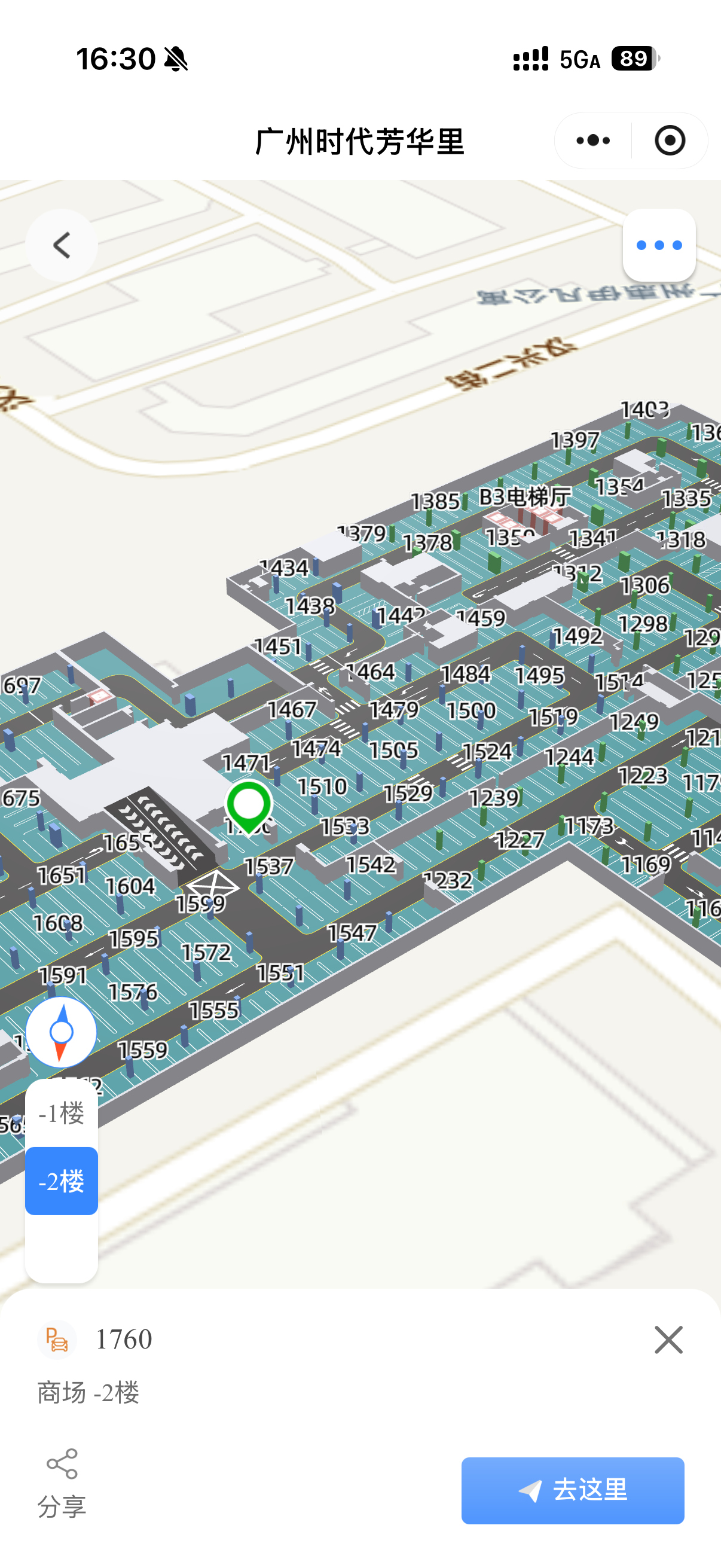Share parking spot 1760 via 分享
Screen dimensions: 721x1568
pos(62,1483)
